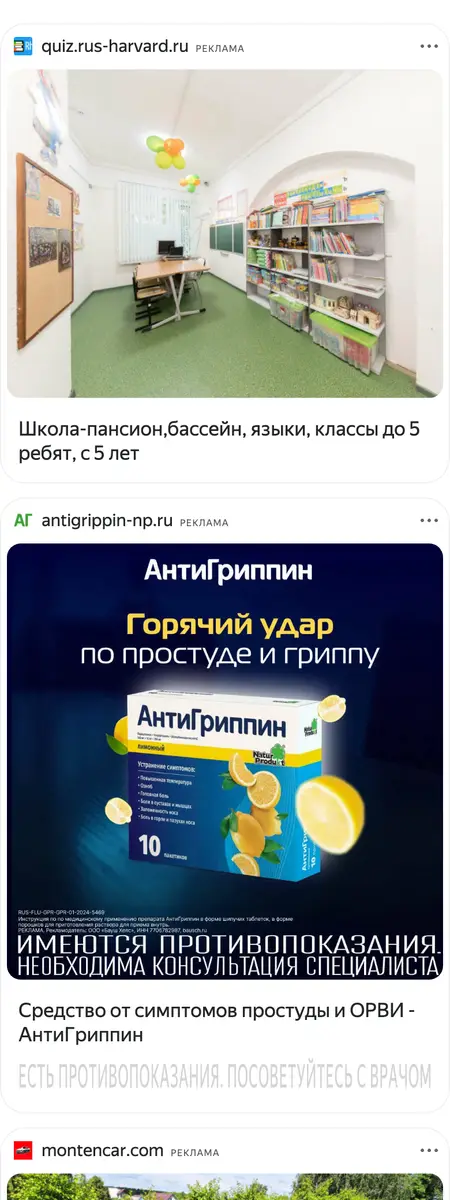This screenshot has height=1200, width=450.
Task: Open the overflow menu for quiz.rus-harvard.ru ad
Action: 429,46
